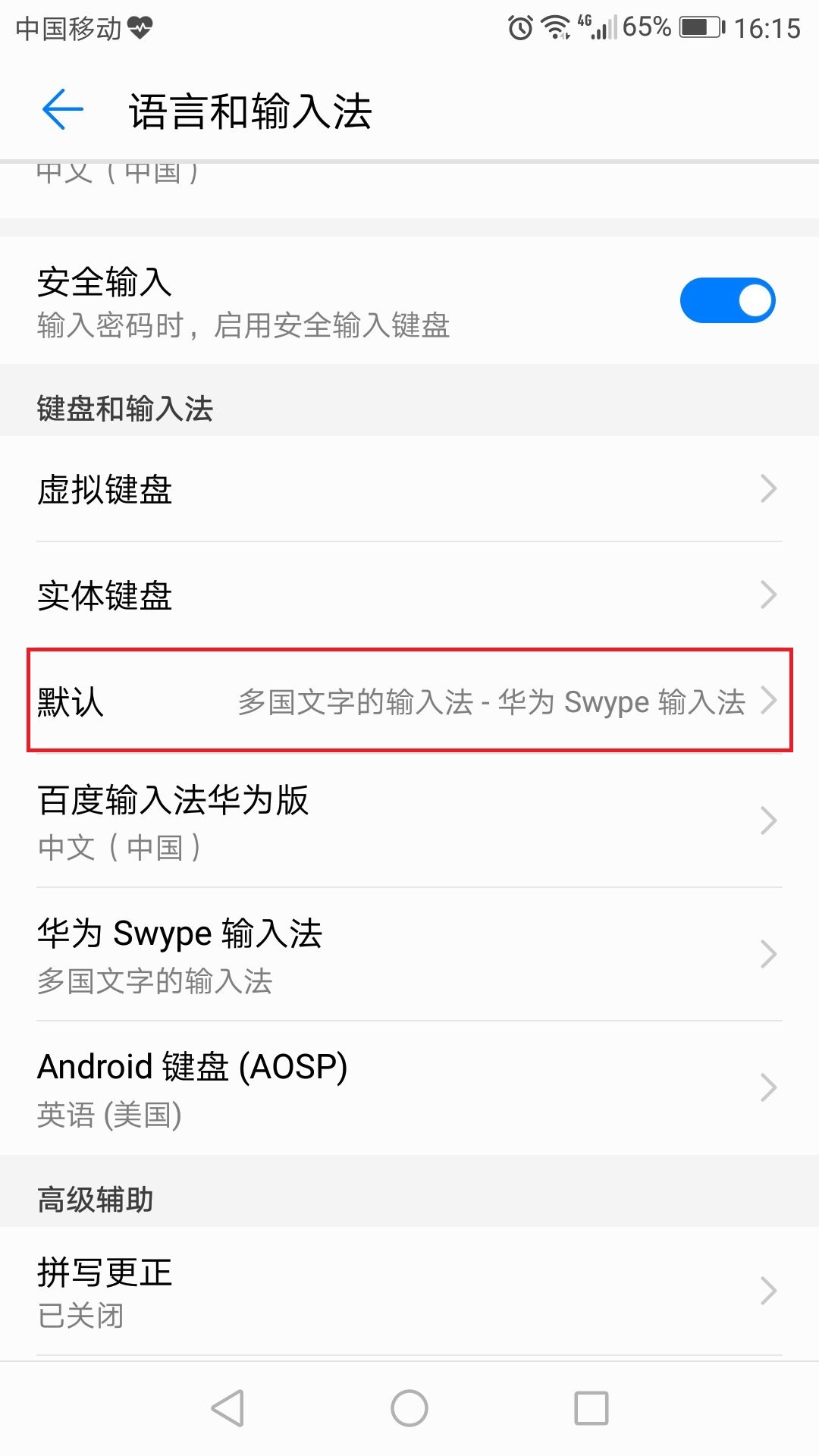Tap the system home button
819x1456 pixels.
click(409, 1408)
